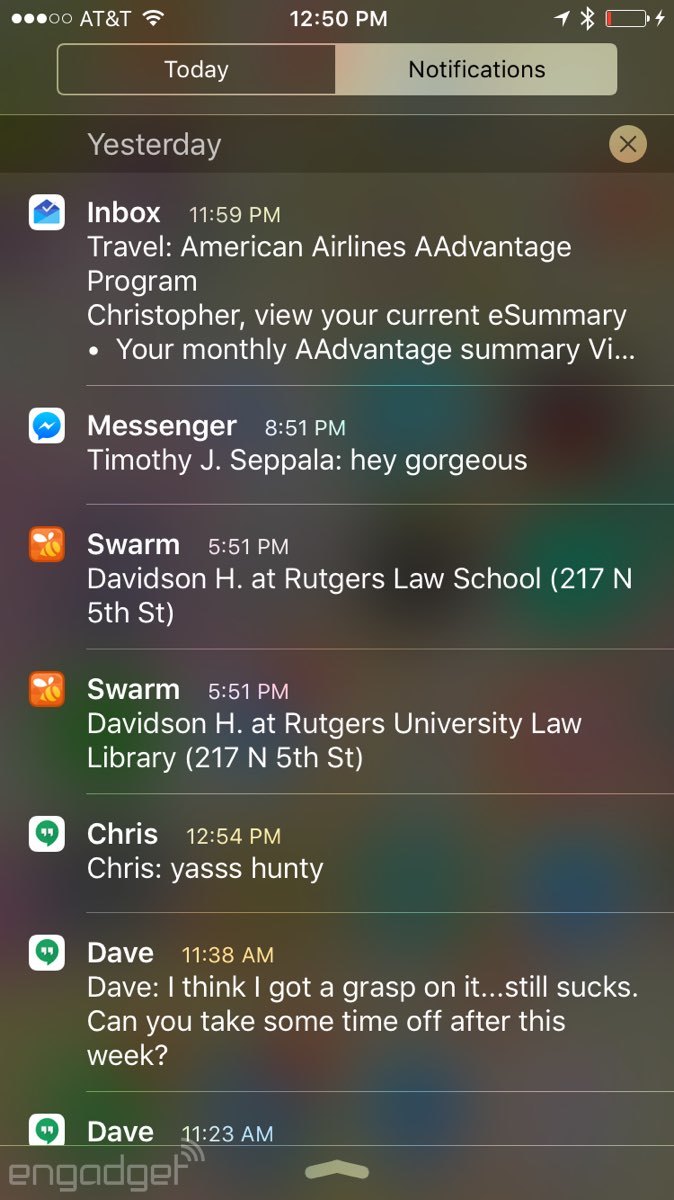Clear yesterday's notifications with the X
The height and width of the screenshot is (1200, 674).
[627, 145]
